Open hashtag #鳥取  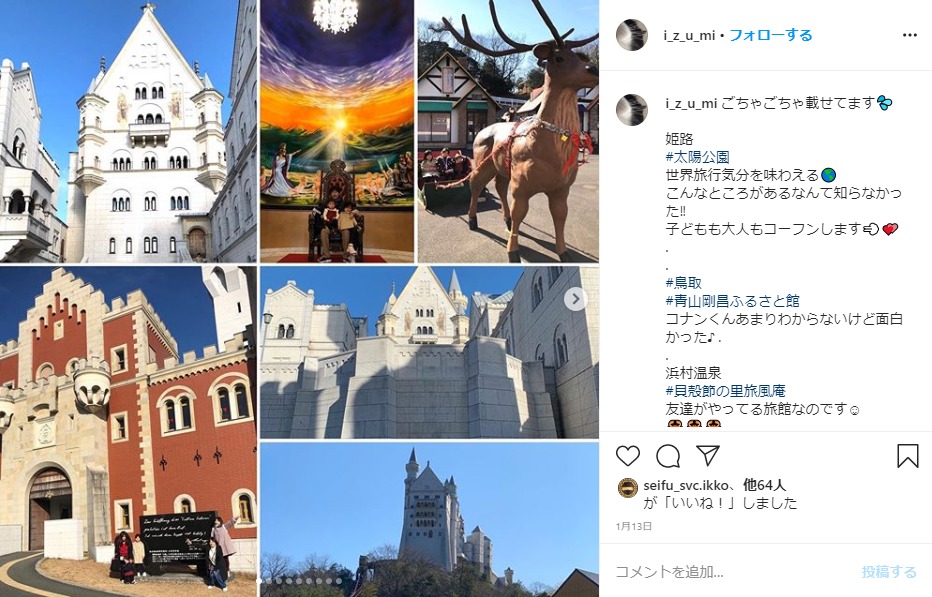[683, 283]
